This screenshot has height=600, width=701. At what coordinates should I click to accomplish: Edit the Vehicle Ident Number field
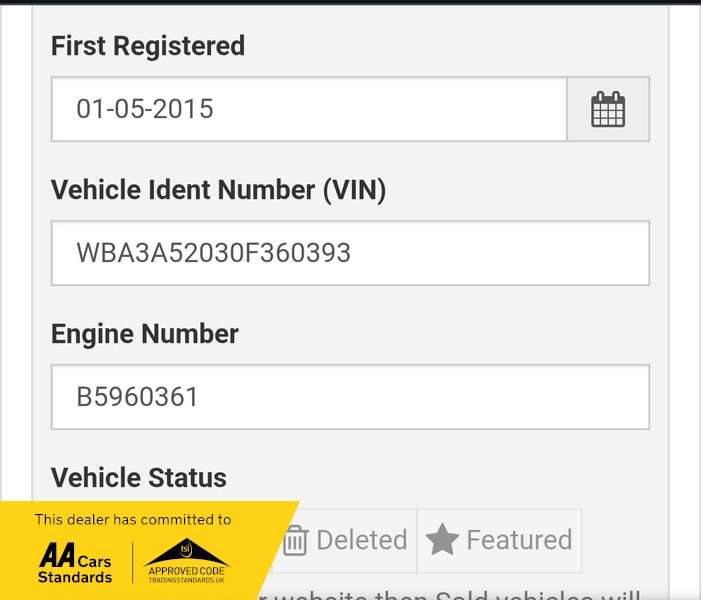(350, 253)
